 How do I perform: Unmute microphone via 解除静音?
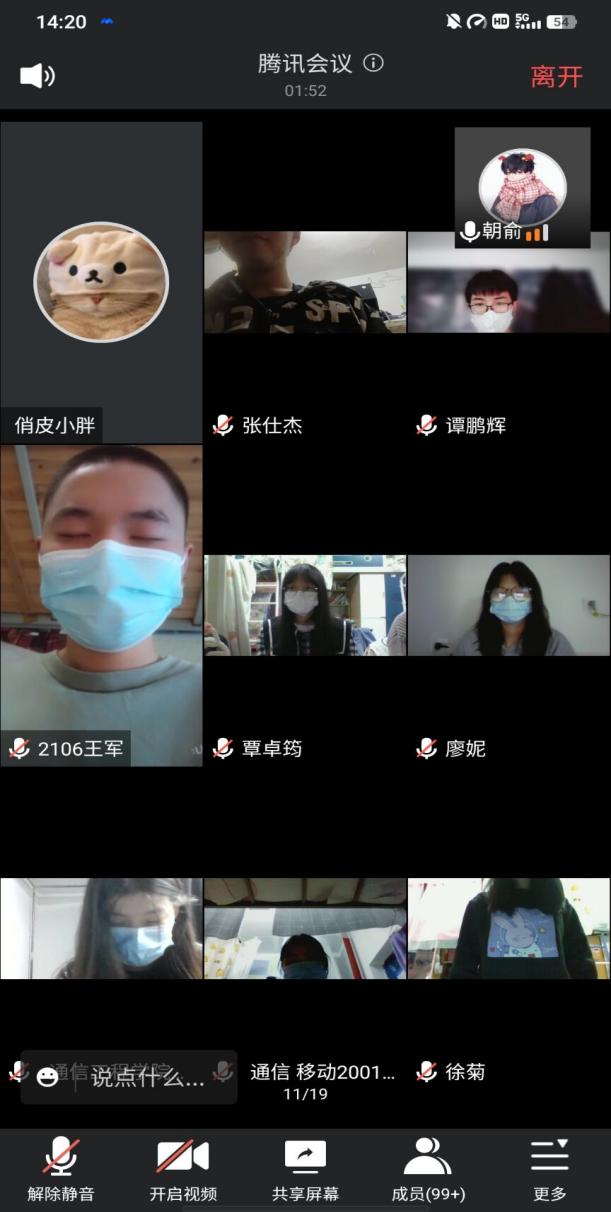click(x=60, y=1168)
